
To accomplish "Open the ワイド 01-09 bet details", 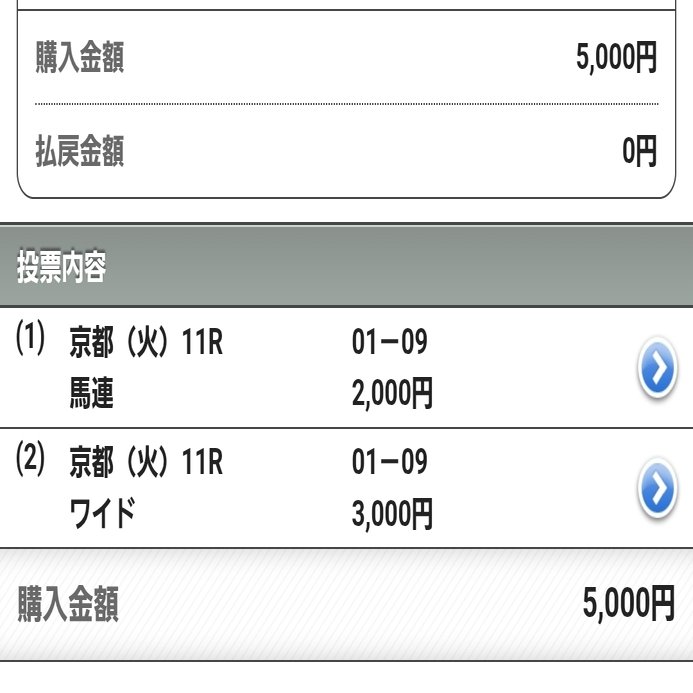I will tap(657, 489).
